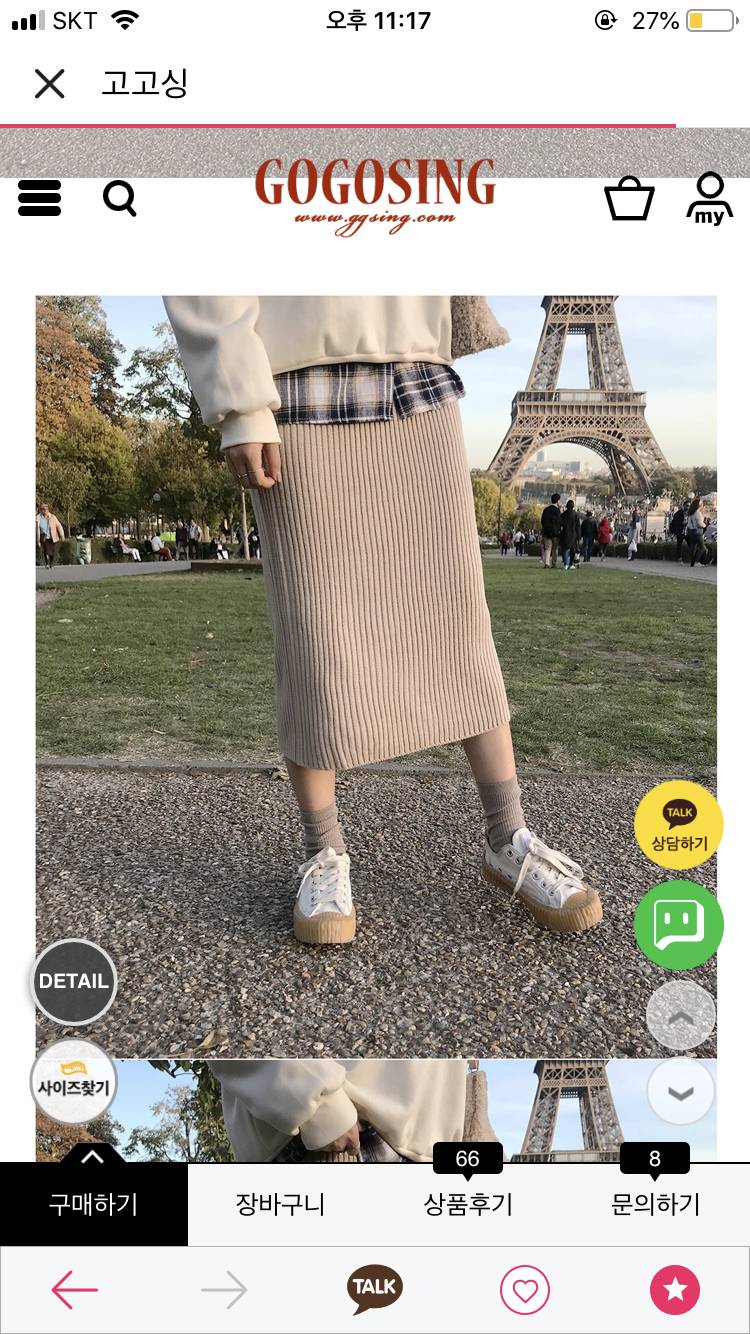
Task: Open 문의하기 inquiries
Action: [655, 1204]
